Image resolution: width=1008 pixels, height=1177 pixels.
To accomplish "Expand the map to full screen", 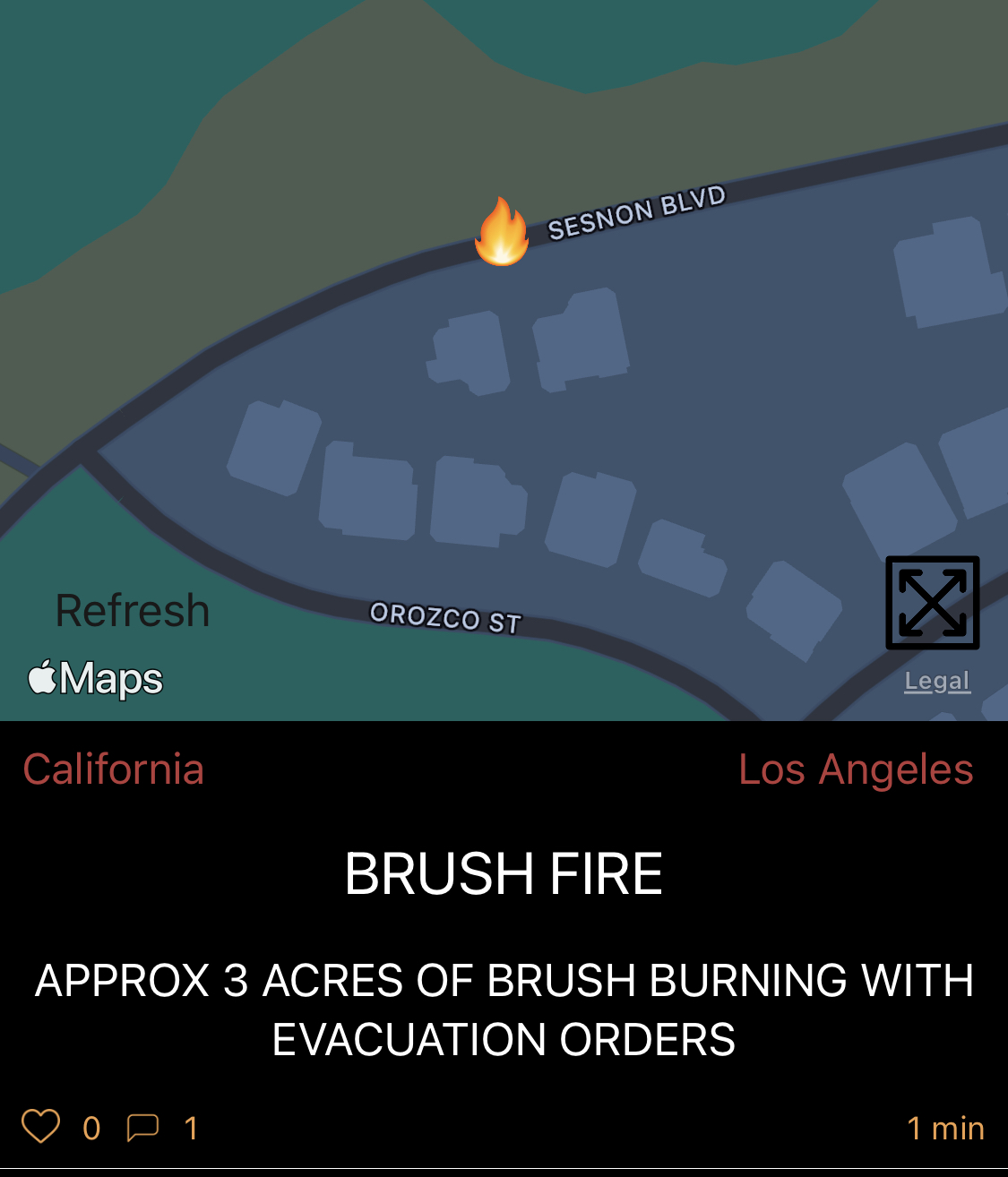I will (x=932, y=603).
